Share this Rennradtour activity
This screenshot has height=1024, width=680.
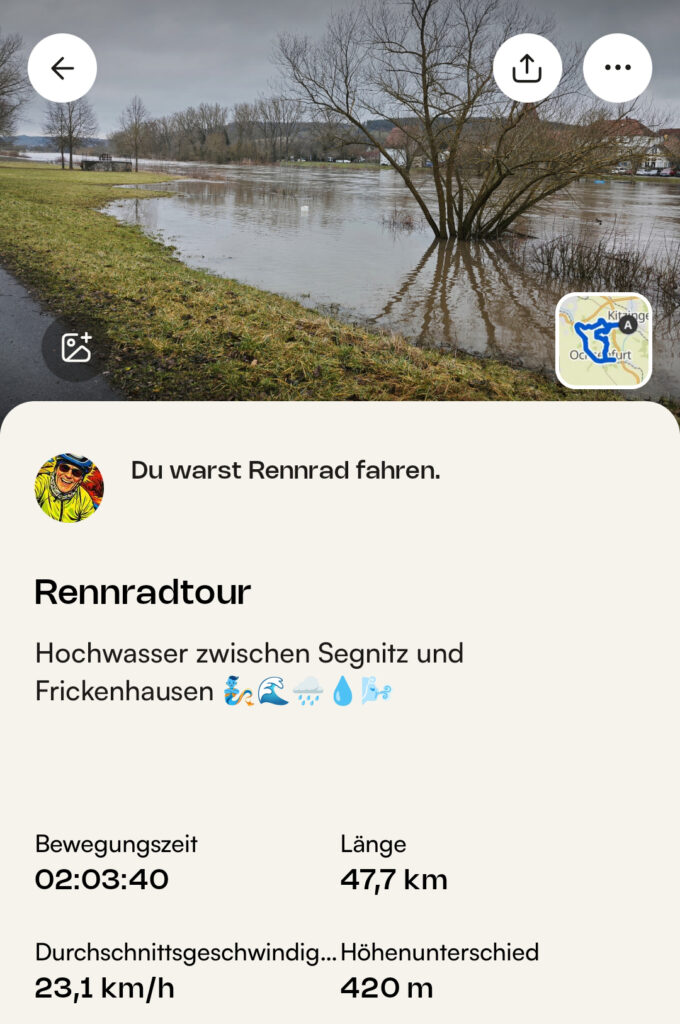click(x=527, y=68)
